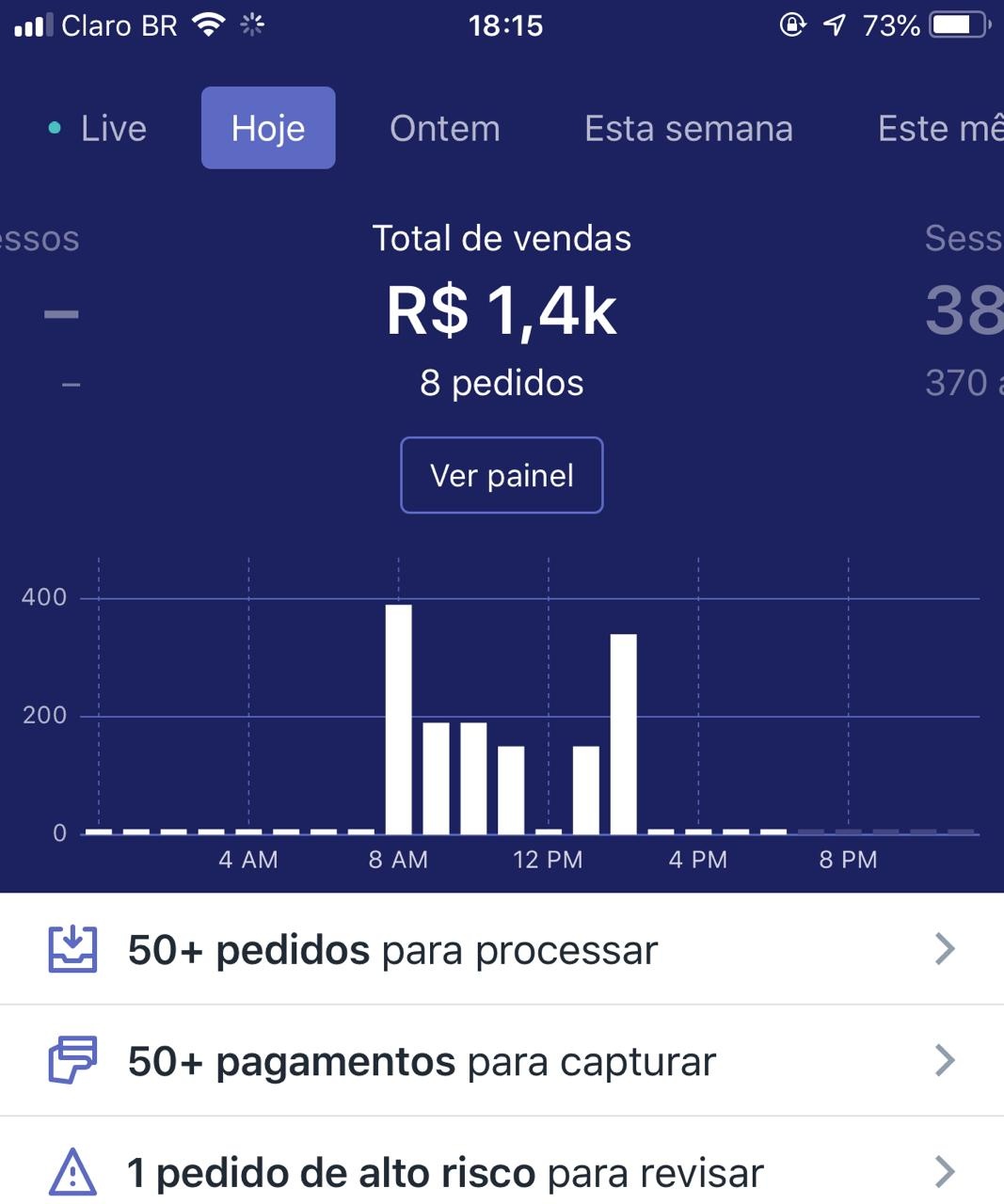Open 50+ pedidos para processar
1004x1204 pixels.
pyautogui.click(x=502, y=950)
